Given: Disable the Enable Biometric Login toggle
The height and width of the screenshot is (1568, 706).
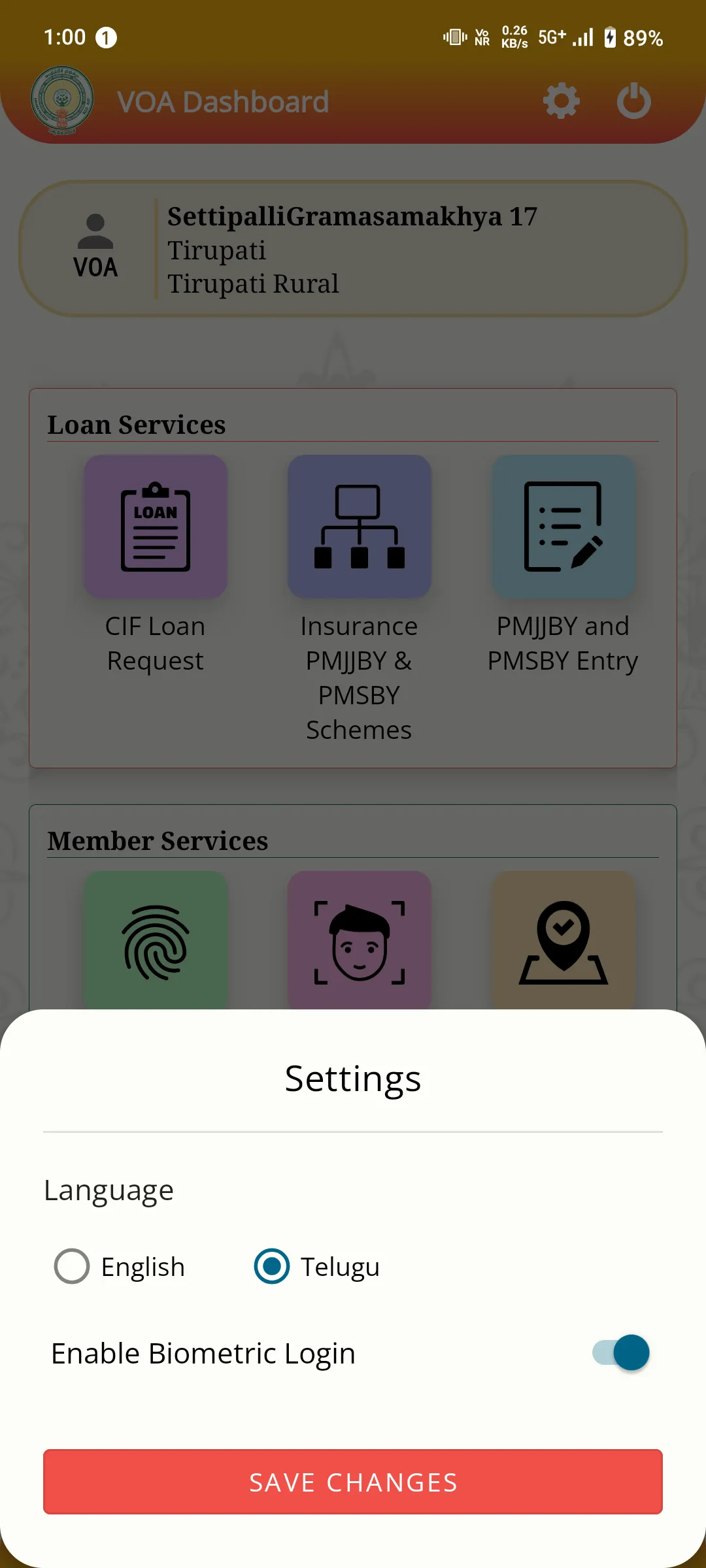Looking at the screenshot, I should click(620, 1353).
